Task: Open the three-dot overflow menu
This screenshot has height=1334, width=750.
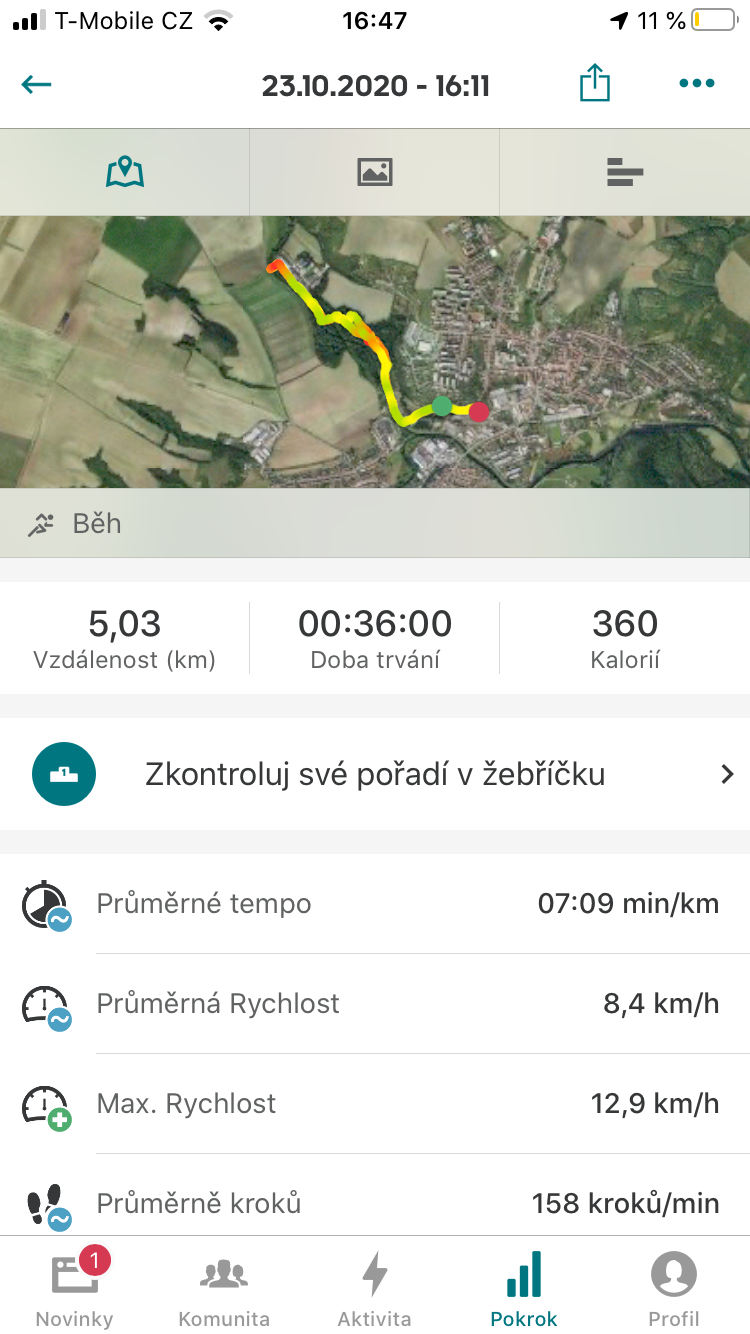Action: [696, 84]
